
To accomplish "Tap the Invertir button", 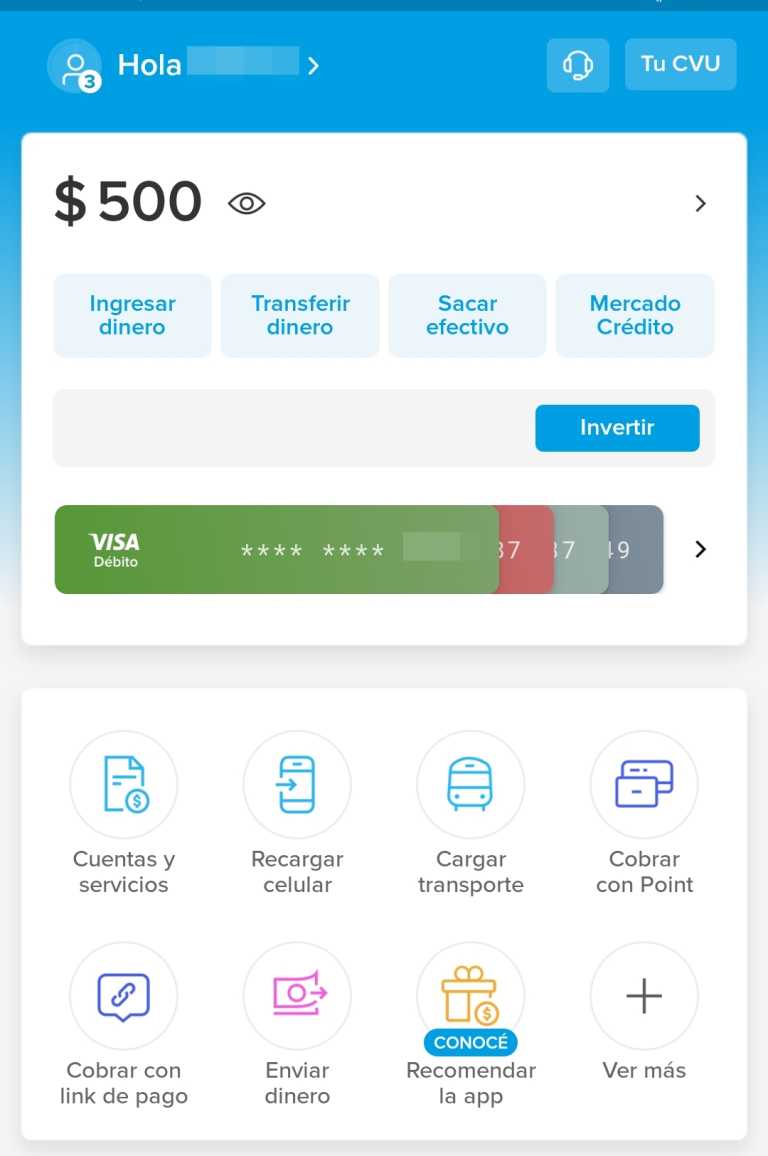I will click(x=617, y=428).
